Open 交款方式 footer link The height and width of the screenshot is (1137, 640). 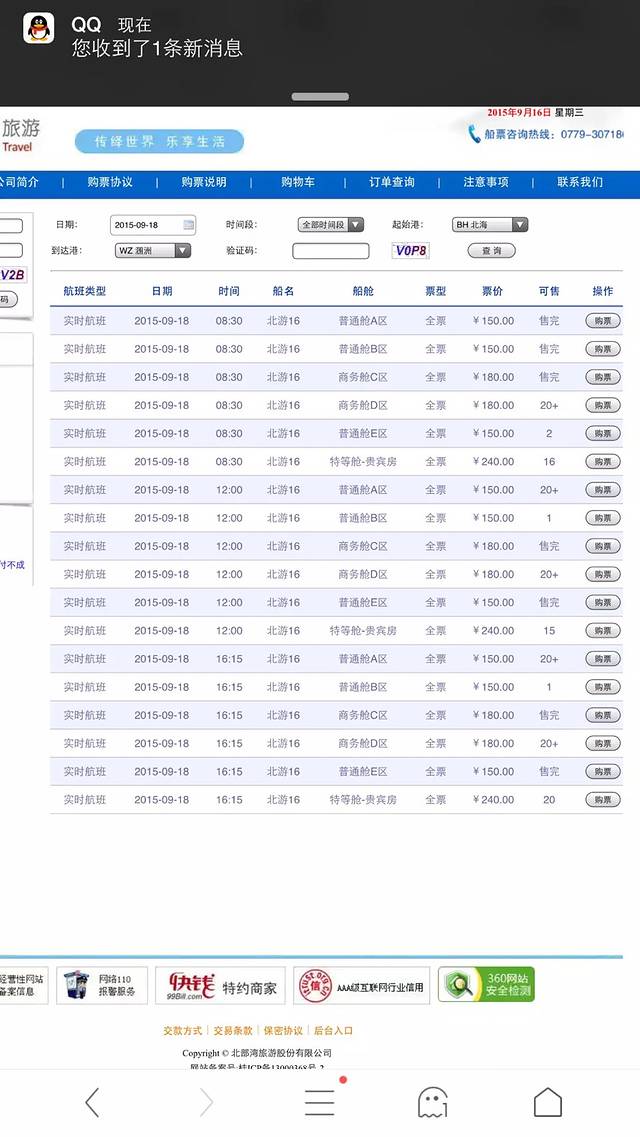pos(183,1031)
